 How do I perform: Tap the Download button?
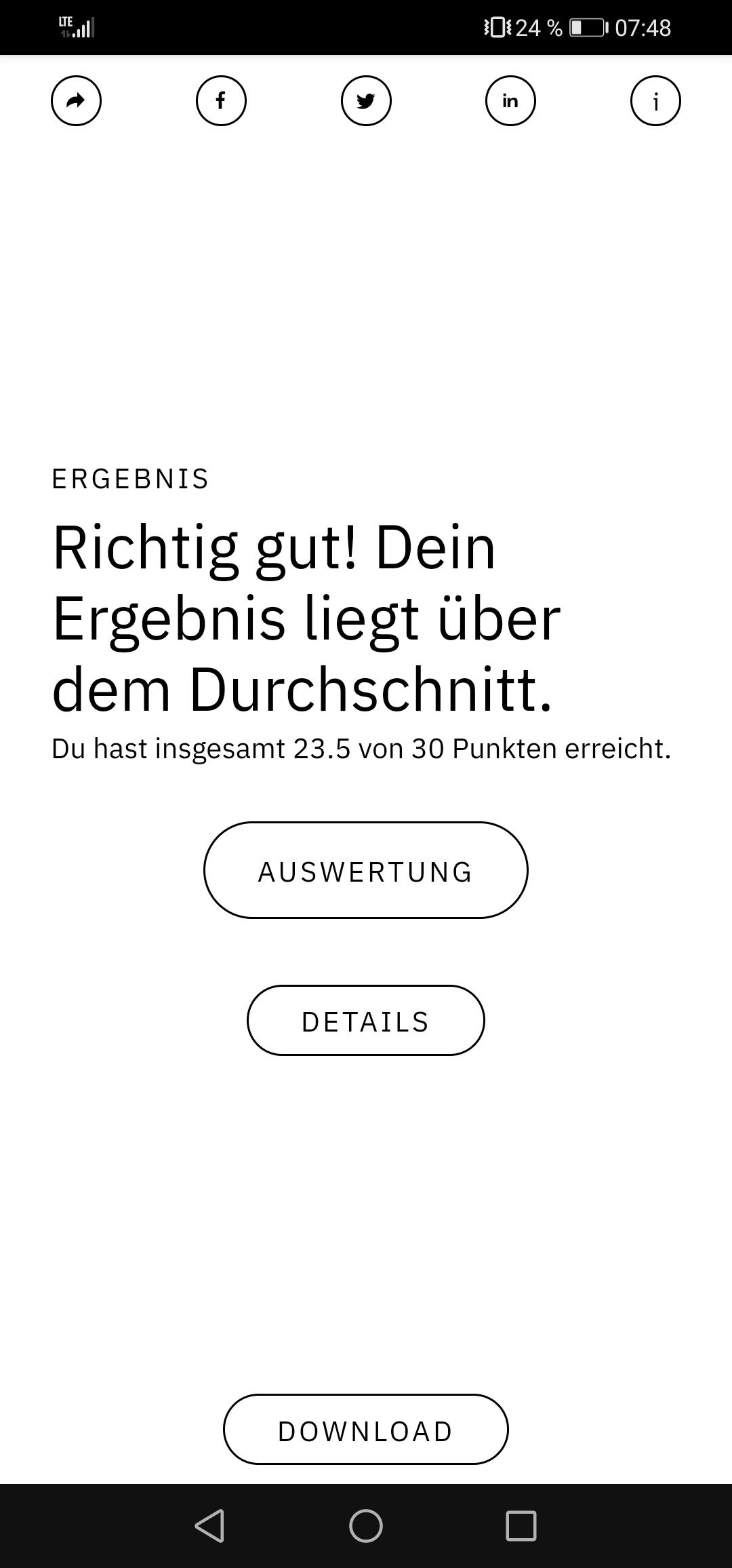pos(366,1430)
